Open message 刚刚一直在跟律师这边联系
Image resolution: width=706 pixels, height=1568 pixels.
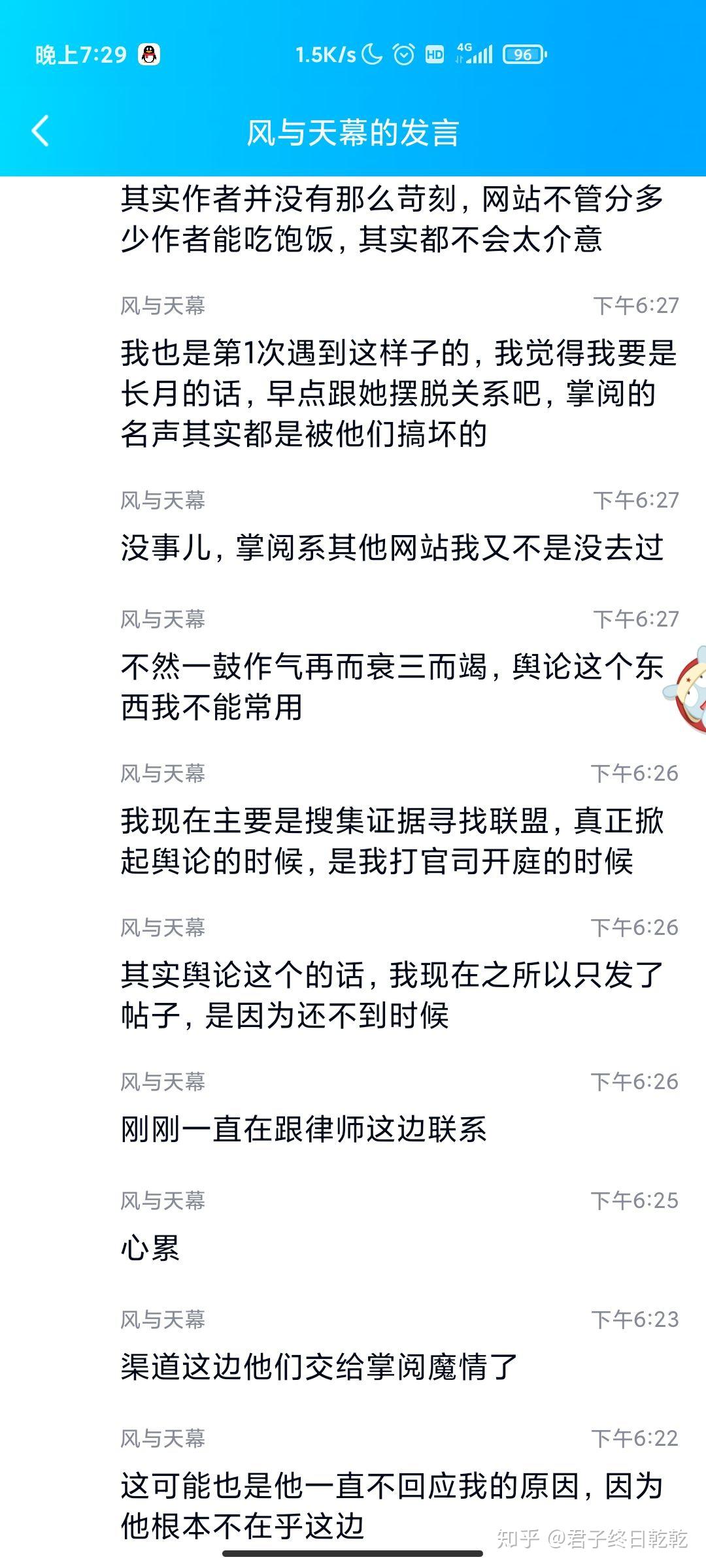(304, 1130)
